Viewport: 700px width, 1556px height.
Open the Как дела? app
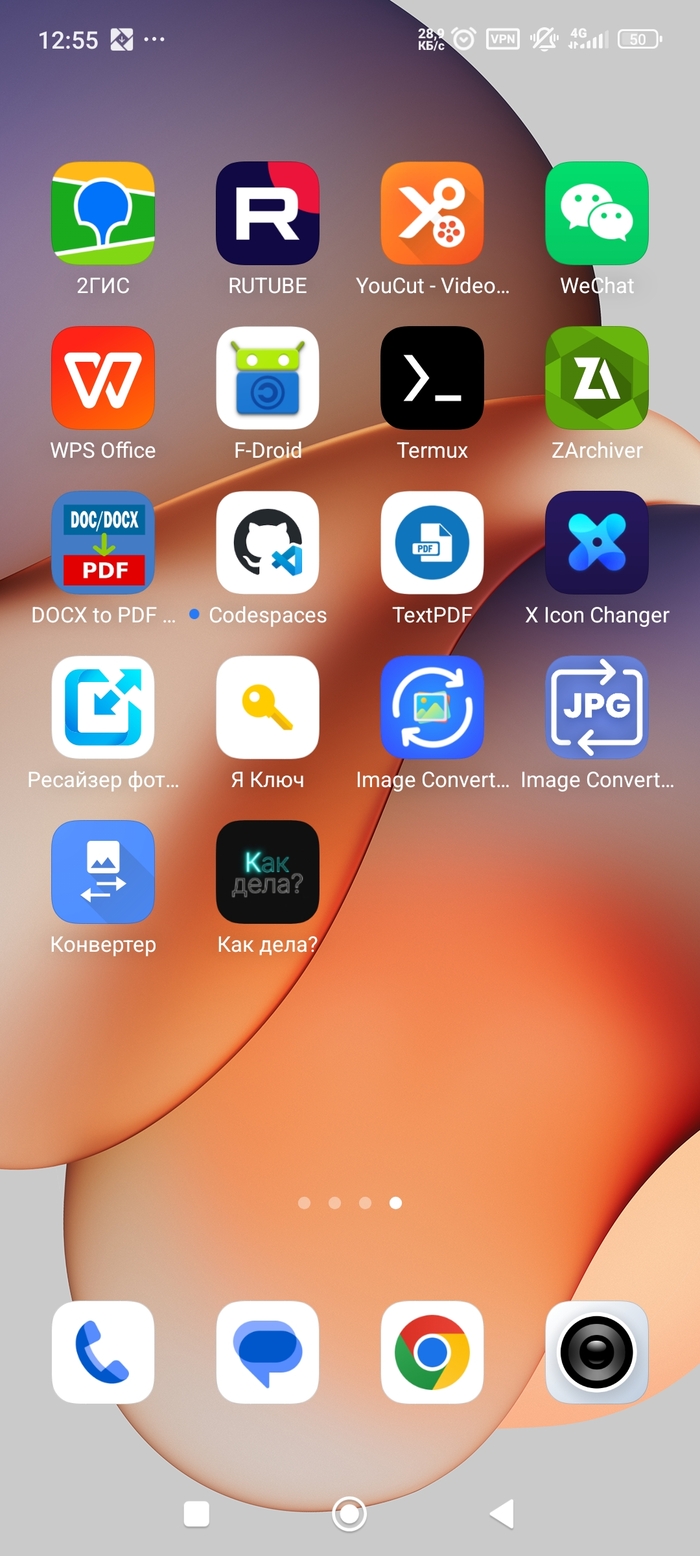click(268, 872)
